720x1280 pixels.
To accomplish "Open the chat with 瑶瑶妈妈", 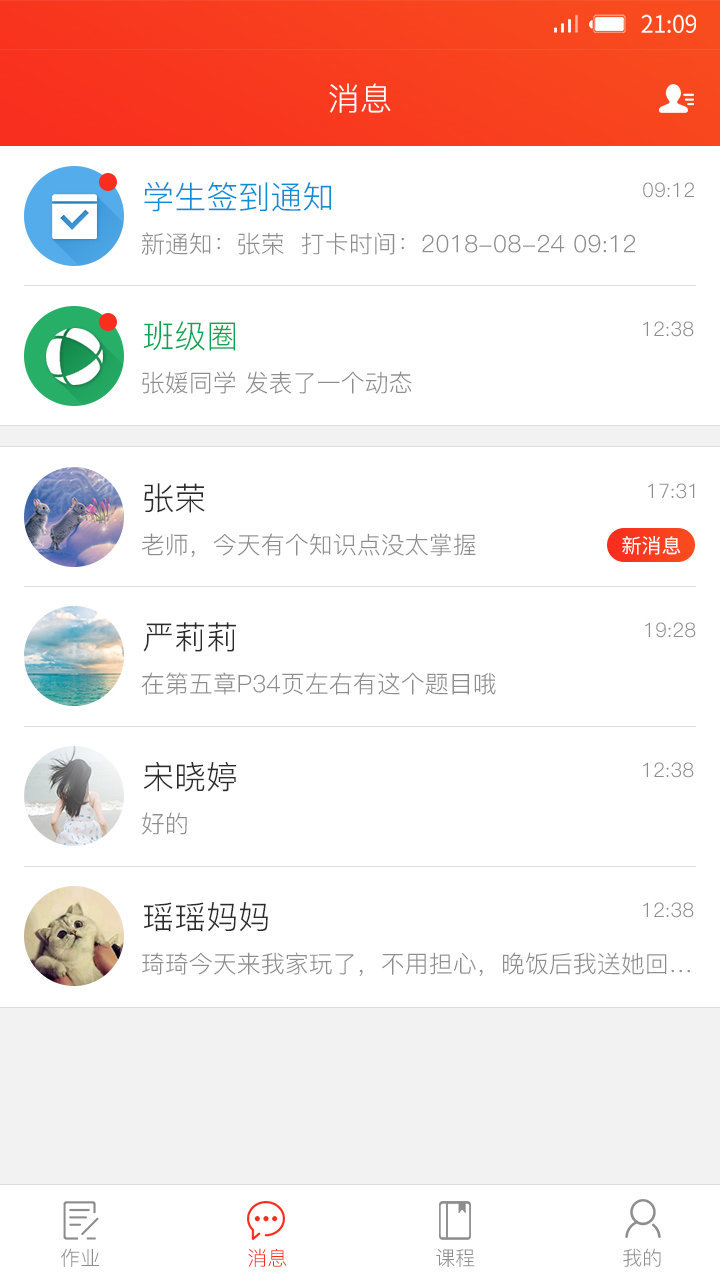I will 360,937.
